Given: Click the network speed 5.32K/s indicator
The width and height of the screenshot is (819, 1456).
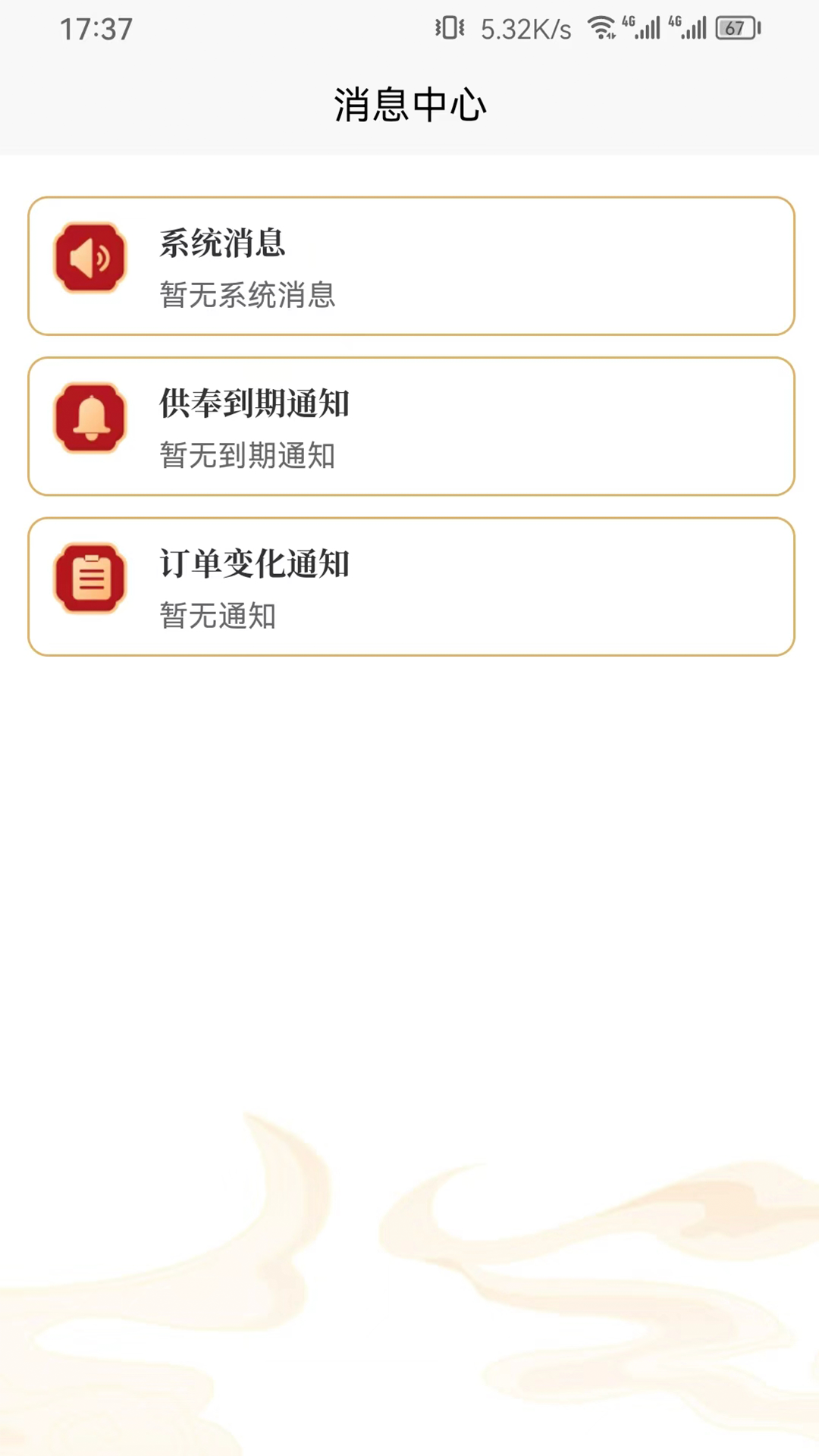Looking at the screenshot, I should (526, 29).
